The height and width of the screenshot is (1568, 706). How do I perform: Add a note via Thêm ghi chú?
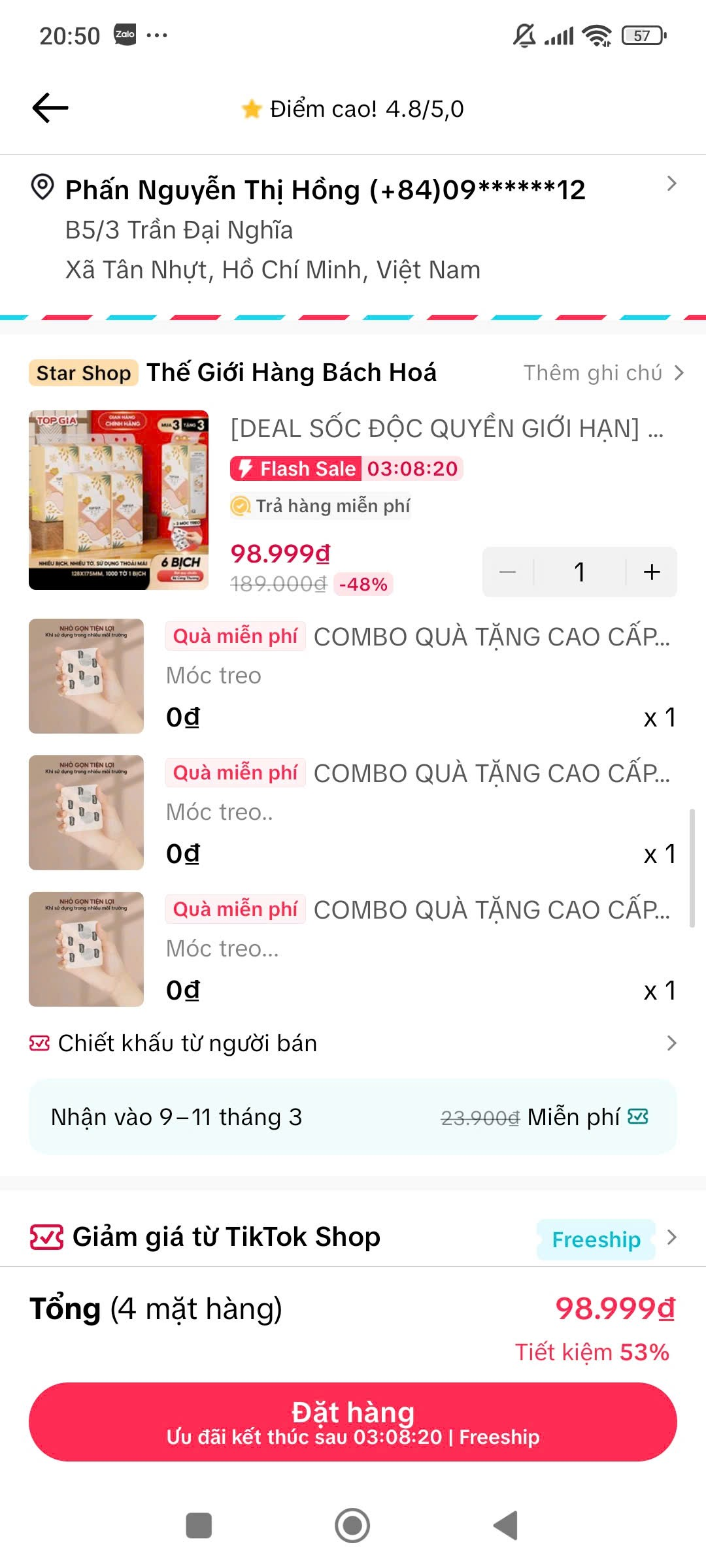(x=603, y=373)
